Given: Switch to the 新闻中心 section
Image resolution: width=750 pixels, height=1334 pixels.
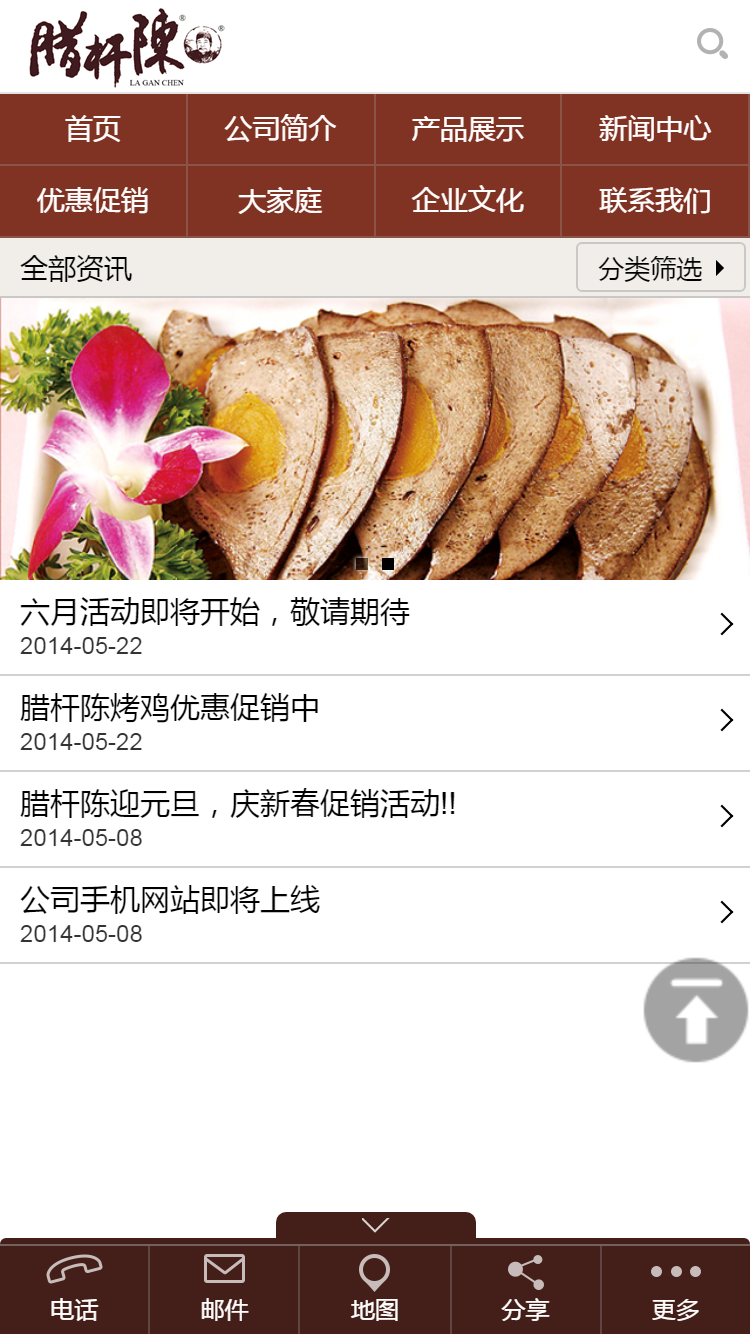Looking at the screenshot, I should point(655,129).
